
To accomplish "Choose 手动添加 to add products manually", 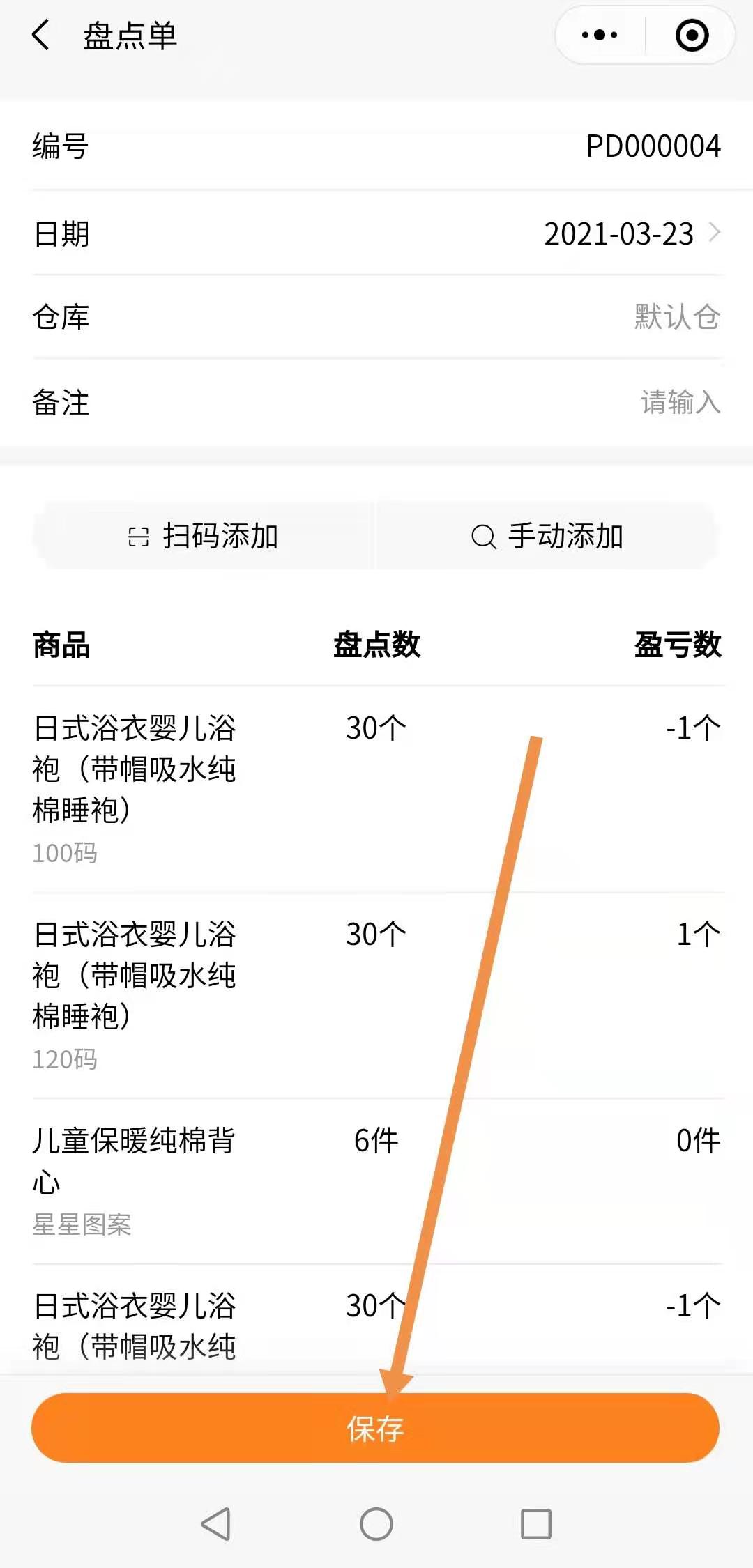I will click(547, 536).
